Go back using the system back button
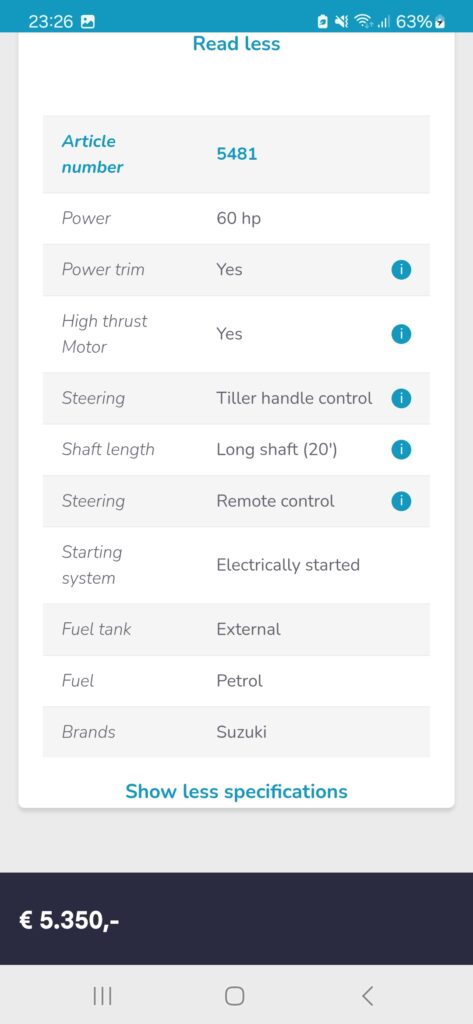The height and width of the screenshot is (1024, 473). pos(368,996)
